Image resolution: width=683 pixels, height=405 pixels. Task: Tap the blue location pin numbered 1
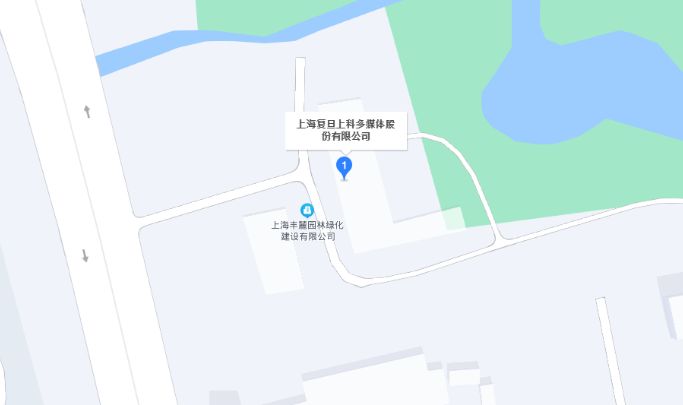click(x=344, y=166)
